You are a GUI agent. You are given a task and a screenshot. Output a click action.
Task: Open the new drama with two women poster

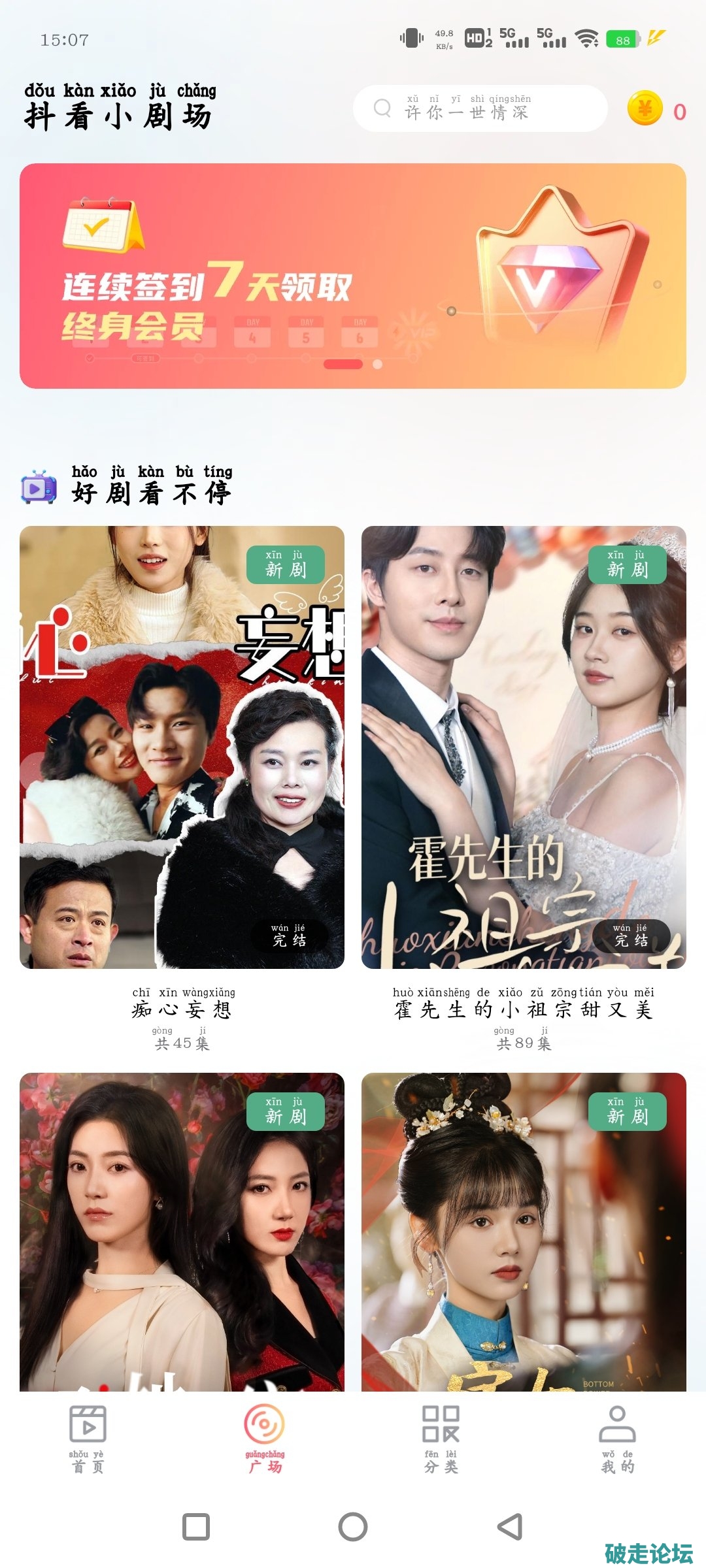pyautogui.click(x=182, y=1231)
